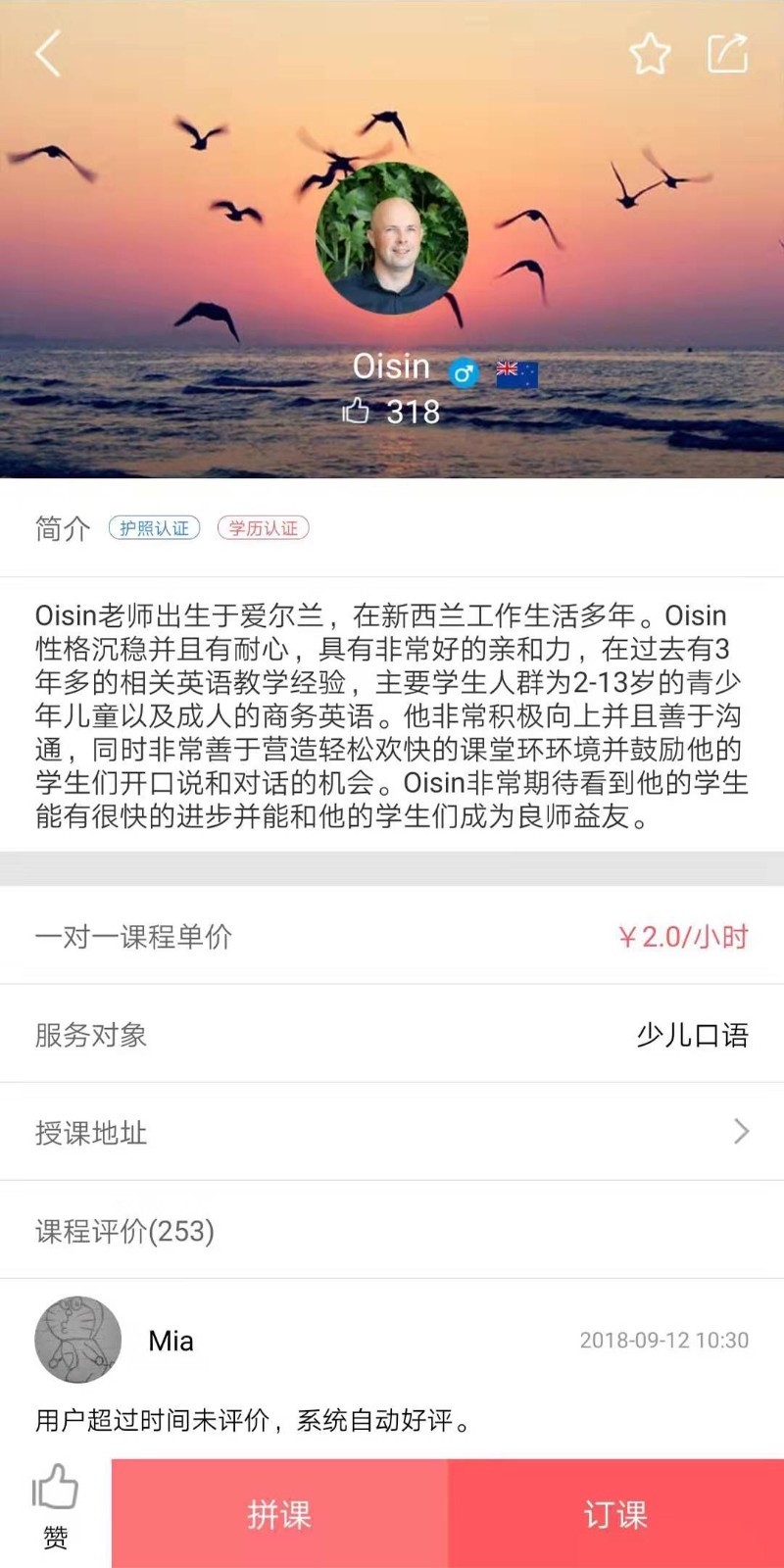Favorite this teacher with the star icon
The width and height of the screenshot is (784, 1568).
click(650, 54)
